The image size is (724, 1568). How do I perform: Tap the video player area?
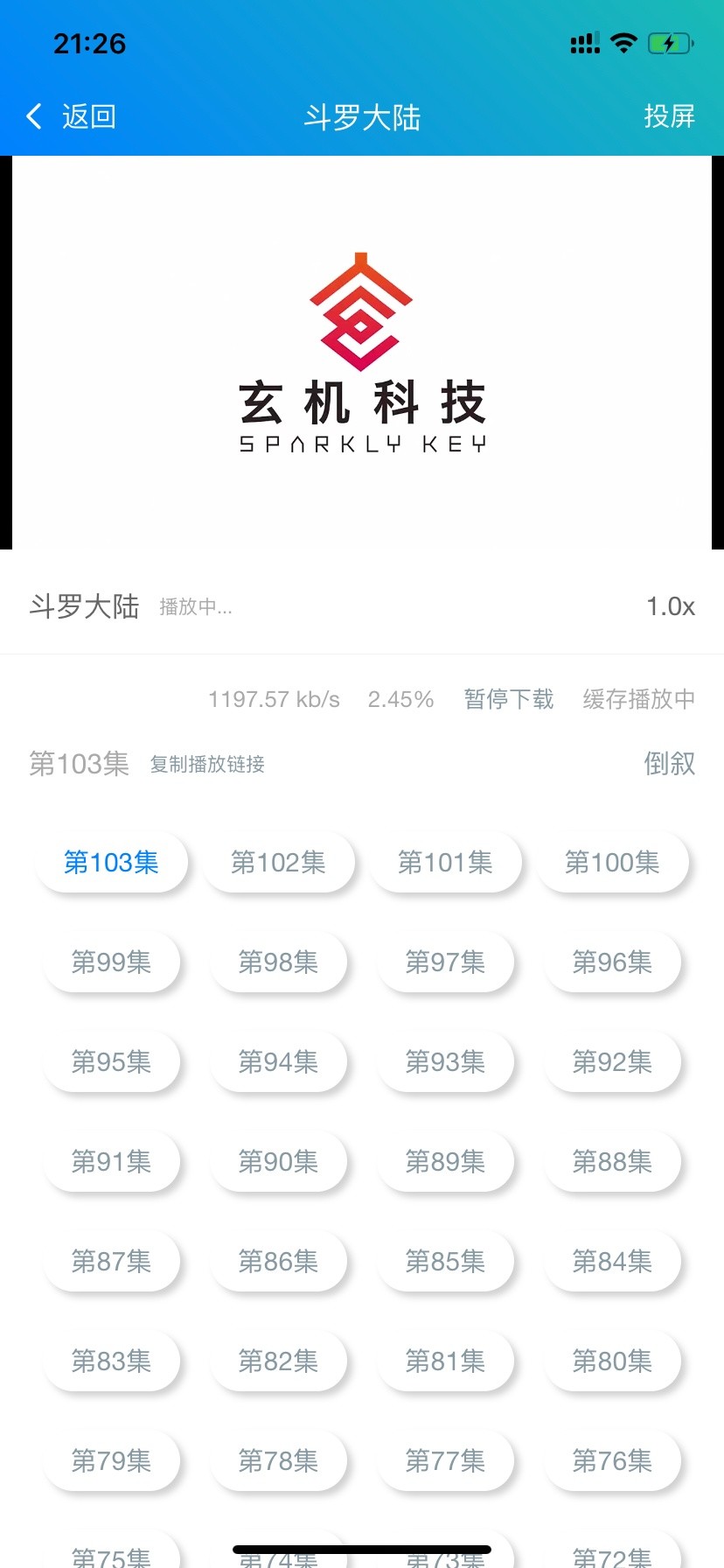coord(362,353)
